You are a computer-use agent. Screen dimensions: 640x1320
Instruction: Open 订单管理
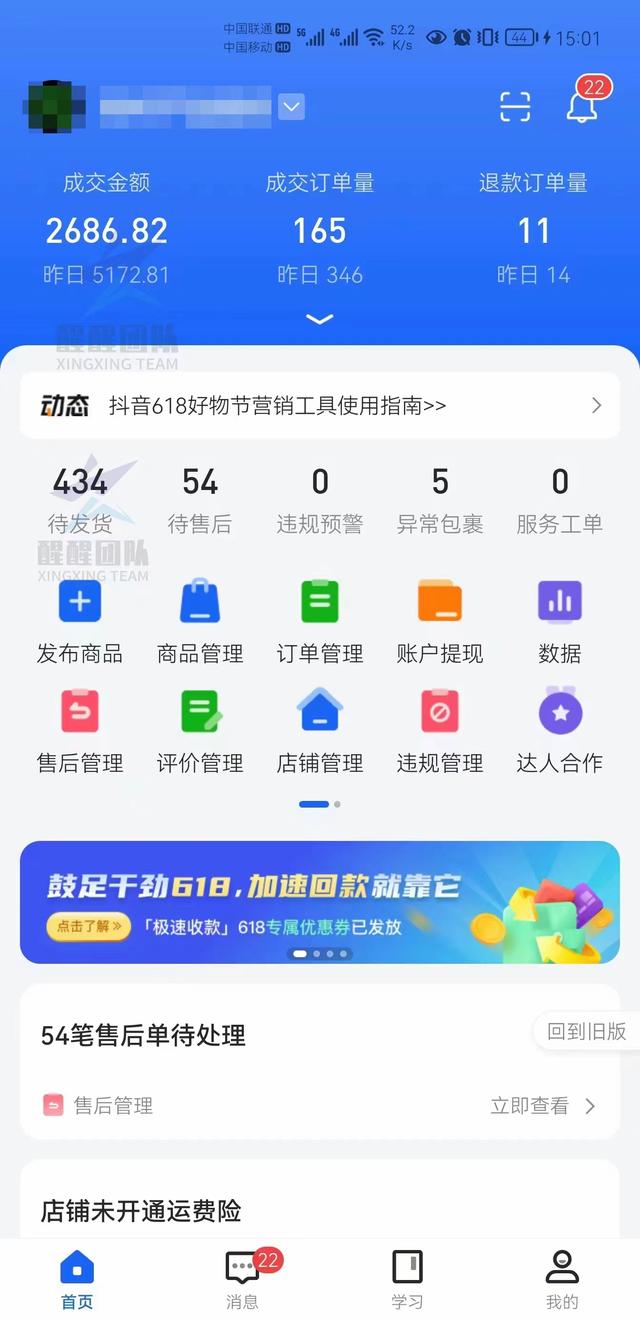click(x=320, y=621)
